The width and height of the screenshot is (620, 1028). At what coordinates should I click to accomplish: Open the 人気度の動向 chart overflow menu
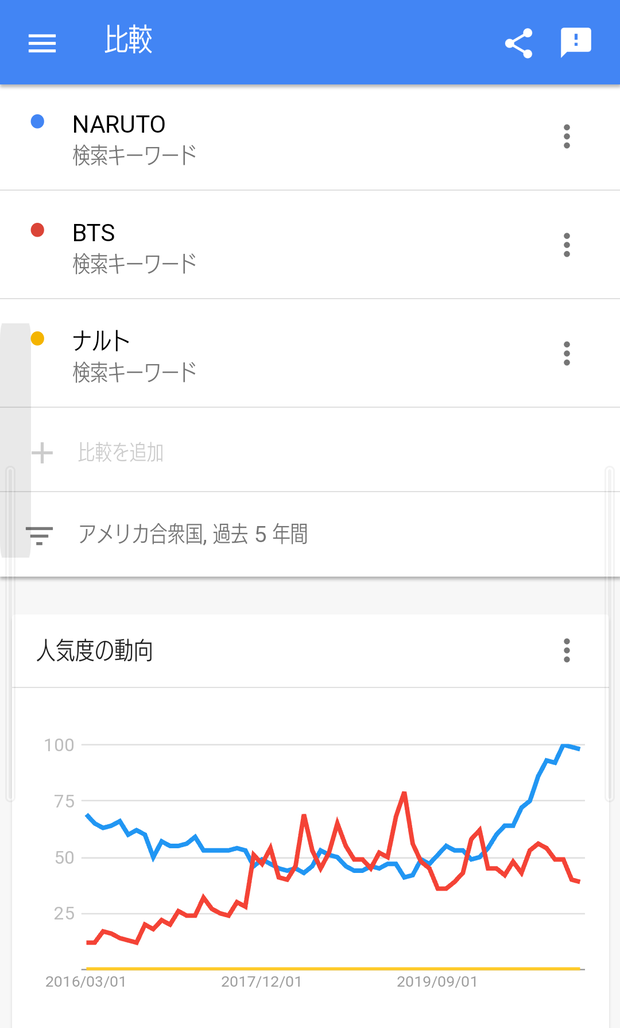[x=567, y=651]
